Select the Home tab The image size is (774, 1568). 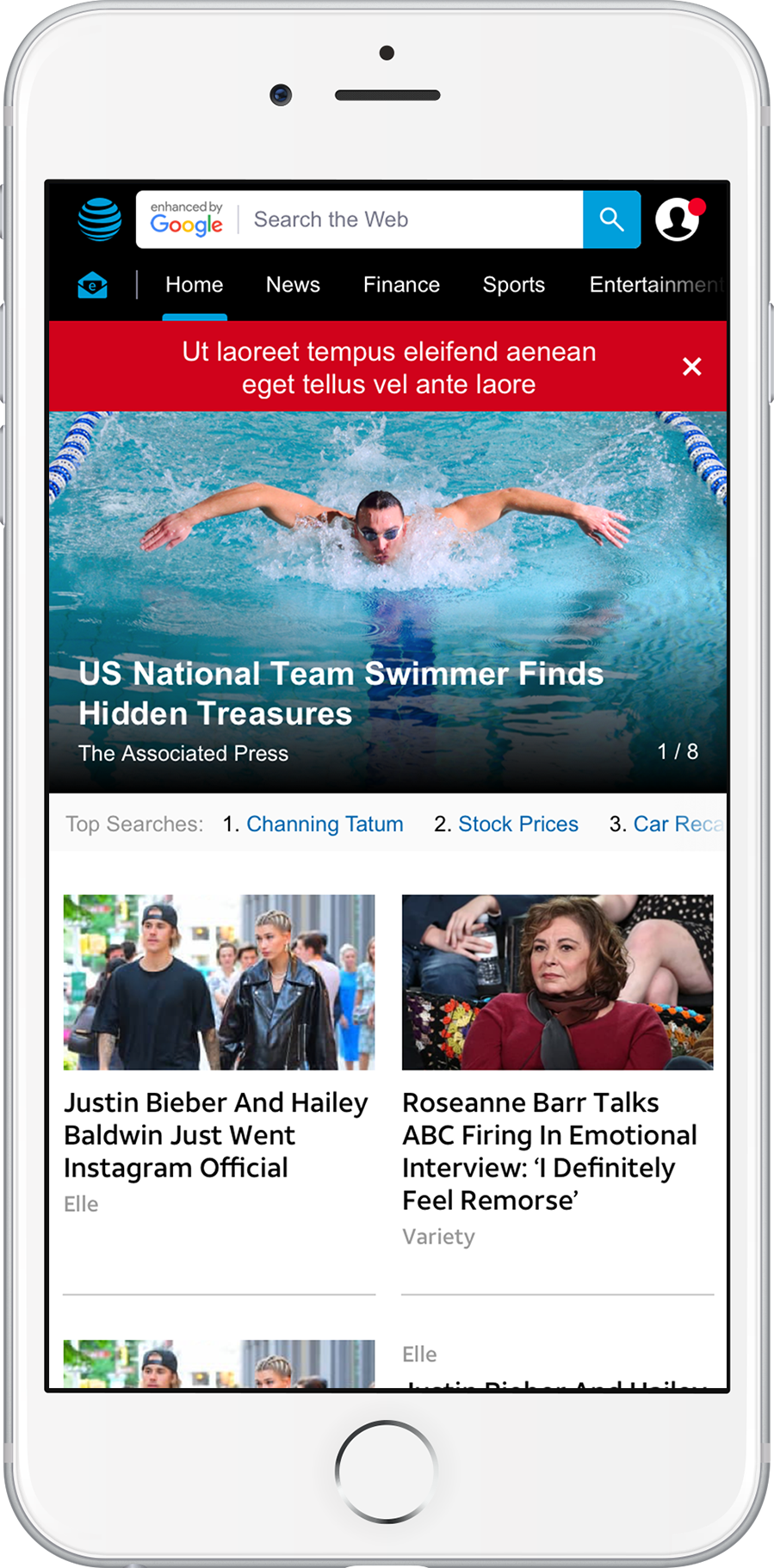194,285
